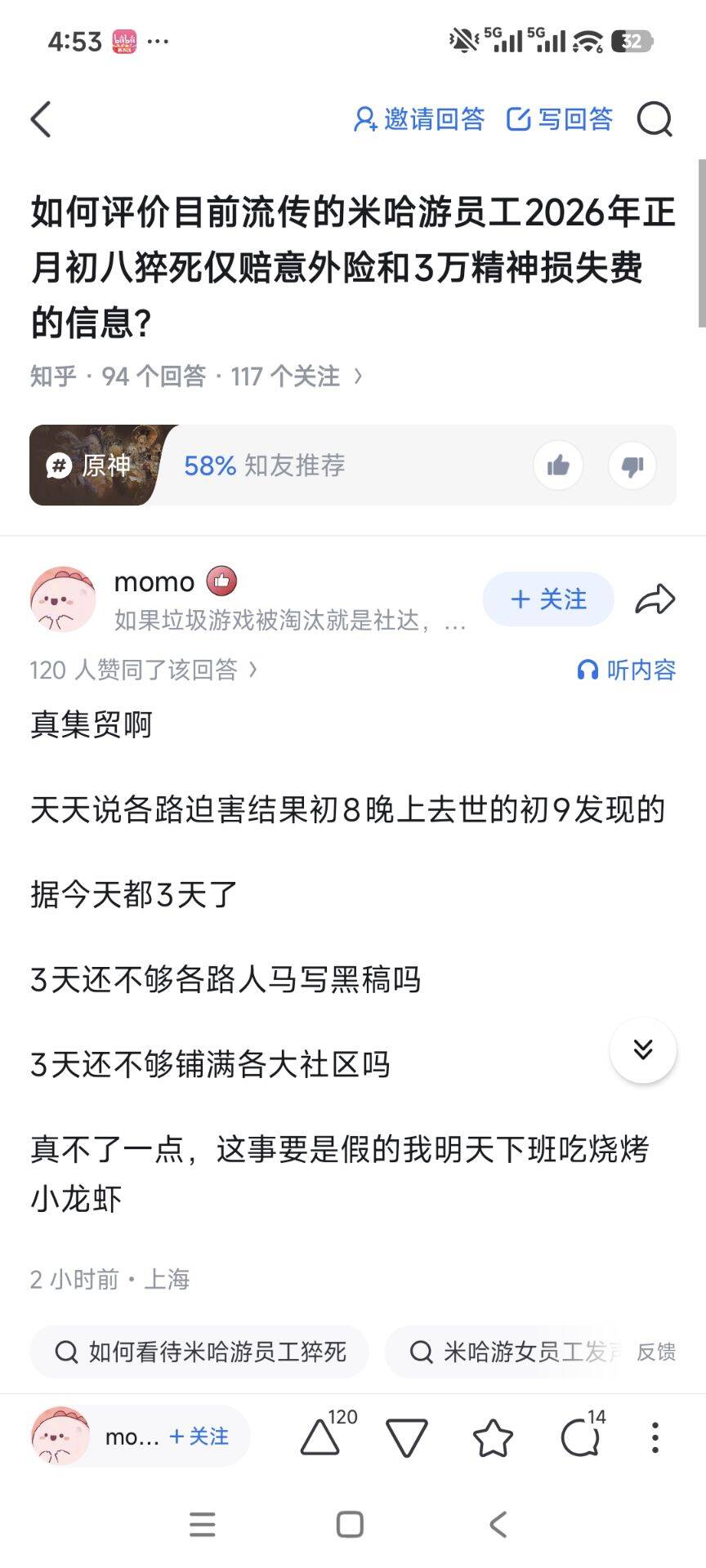Go back using the top-left arrow
This screenshot has height=1568, width=706.
coord(41,119)
